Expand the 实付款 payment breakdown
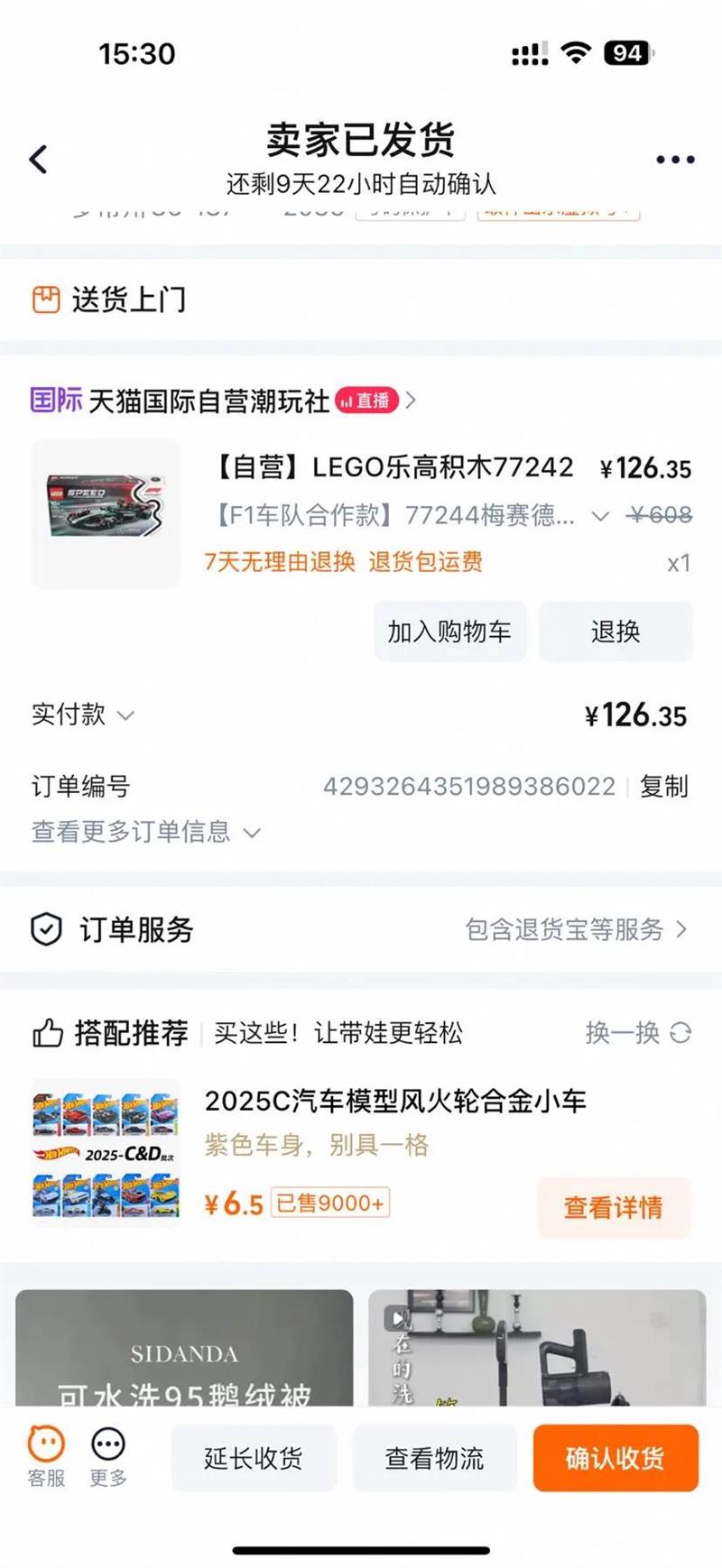 83,715
